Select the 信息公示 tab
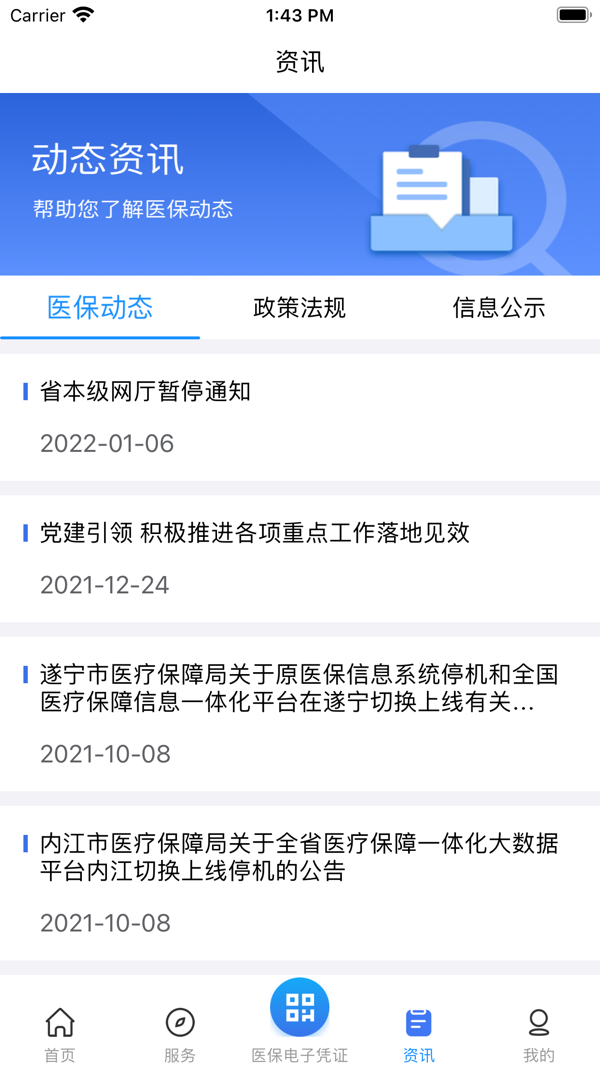 tap(499, 308)
